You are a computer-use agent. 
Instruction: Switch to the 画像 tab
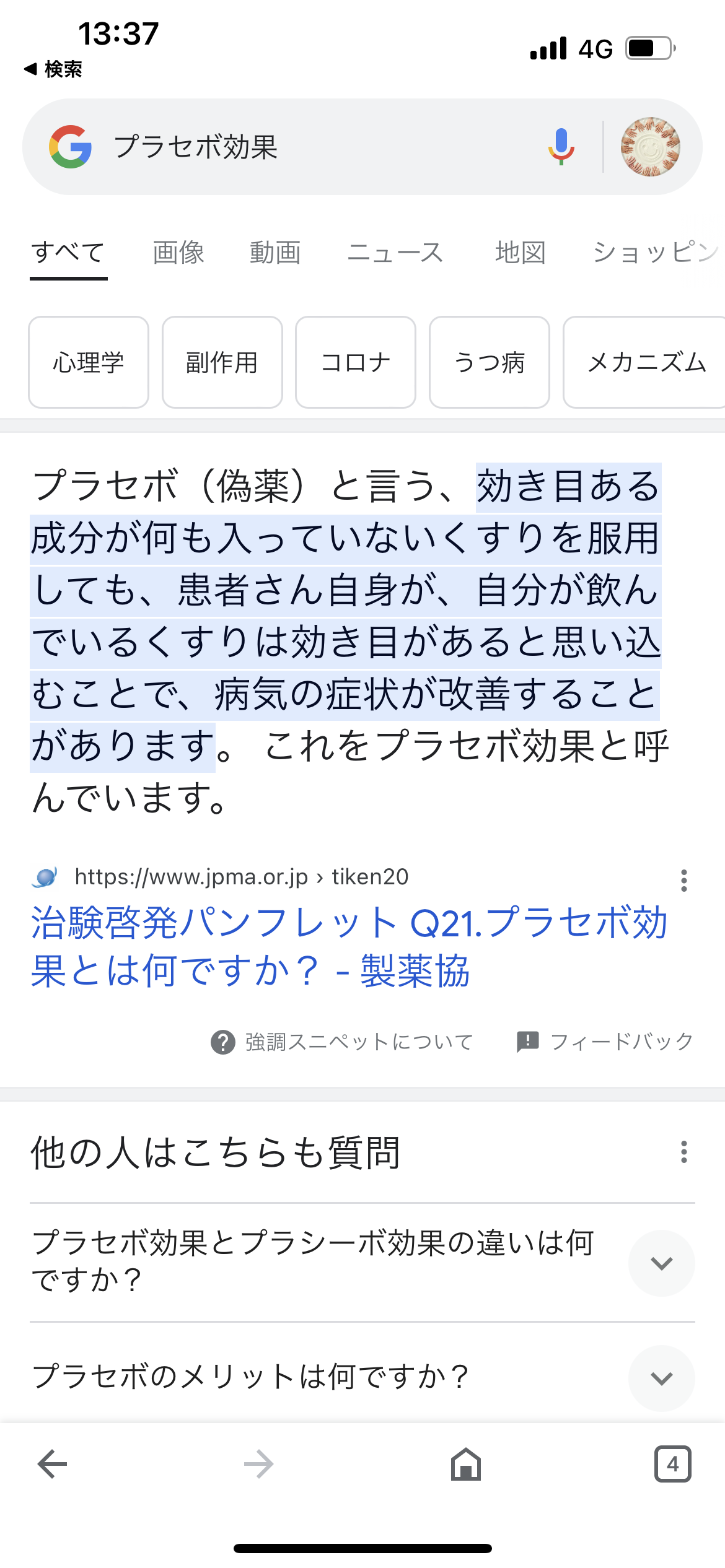pos(178,253)
